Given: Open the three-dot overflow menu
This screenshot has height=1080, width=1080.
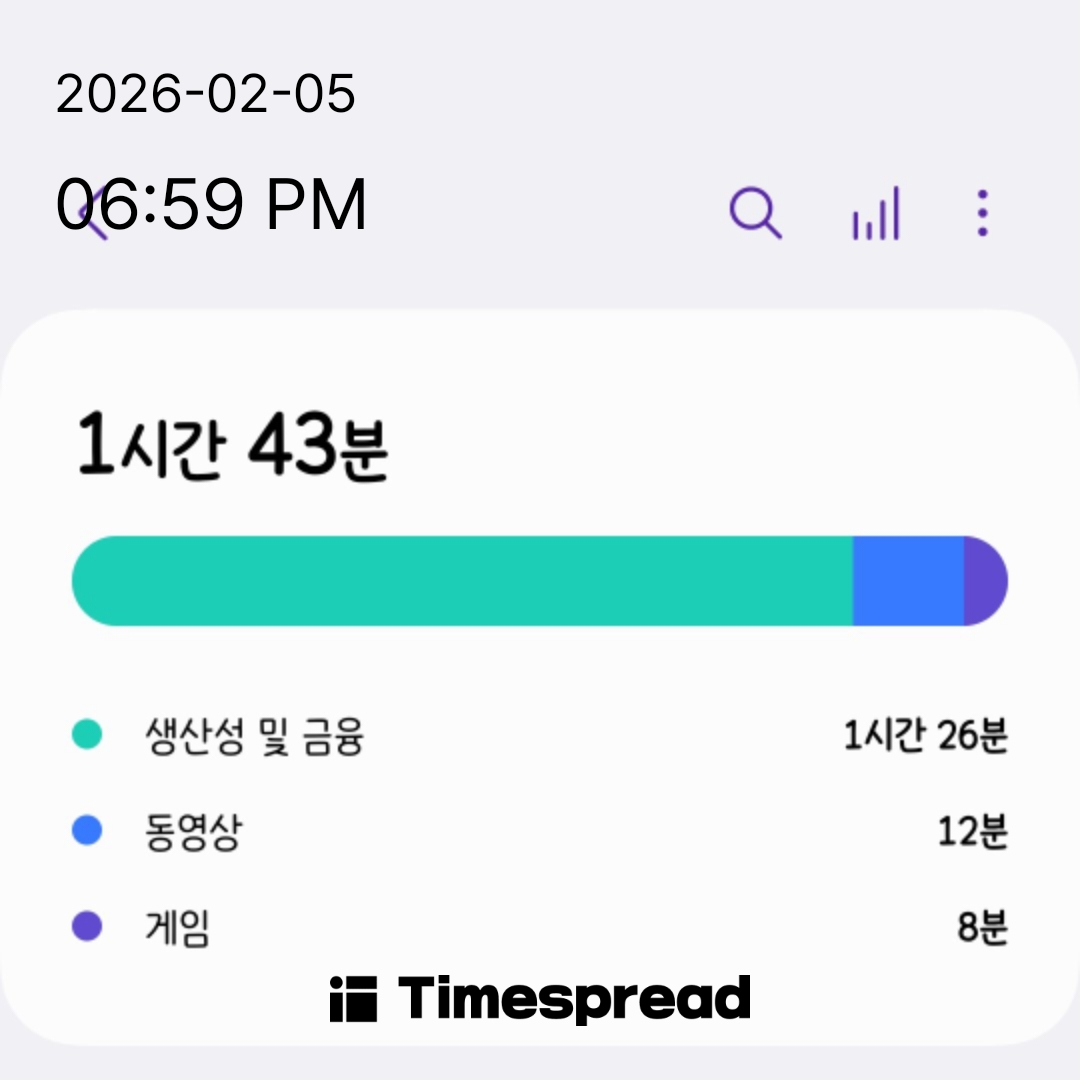Looking at the screenshot, I should [x=983, y=214].
